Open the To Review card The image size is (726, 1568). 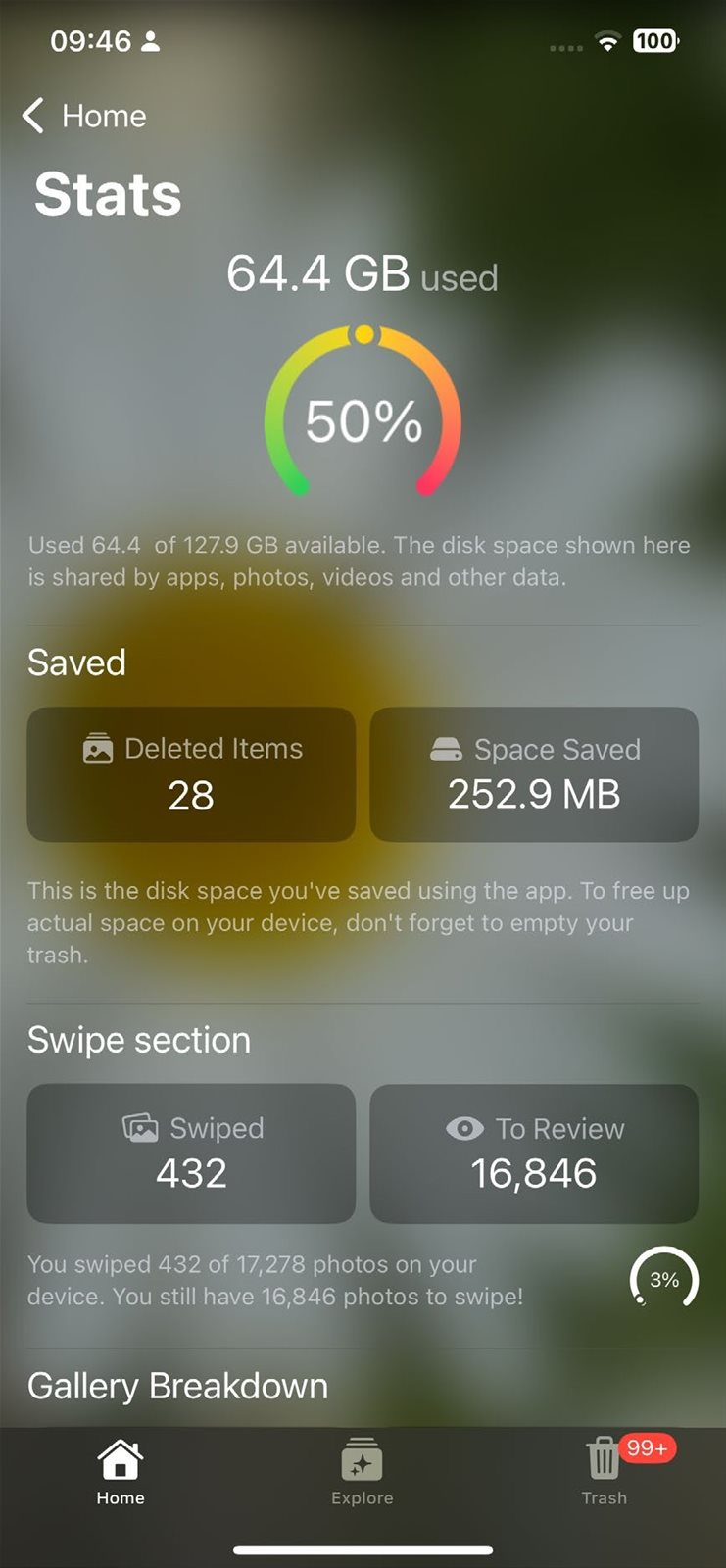point(534,1152)
